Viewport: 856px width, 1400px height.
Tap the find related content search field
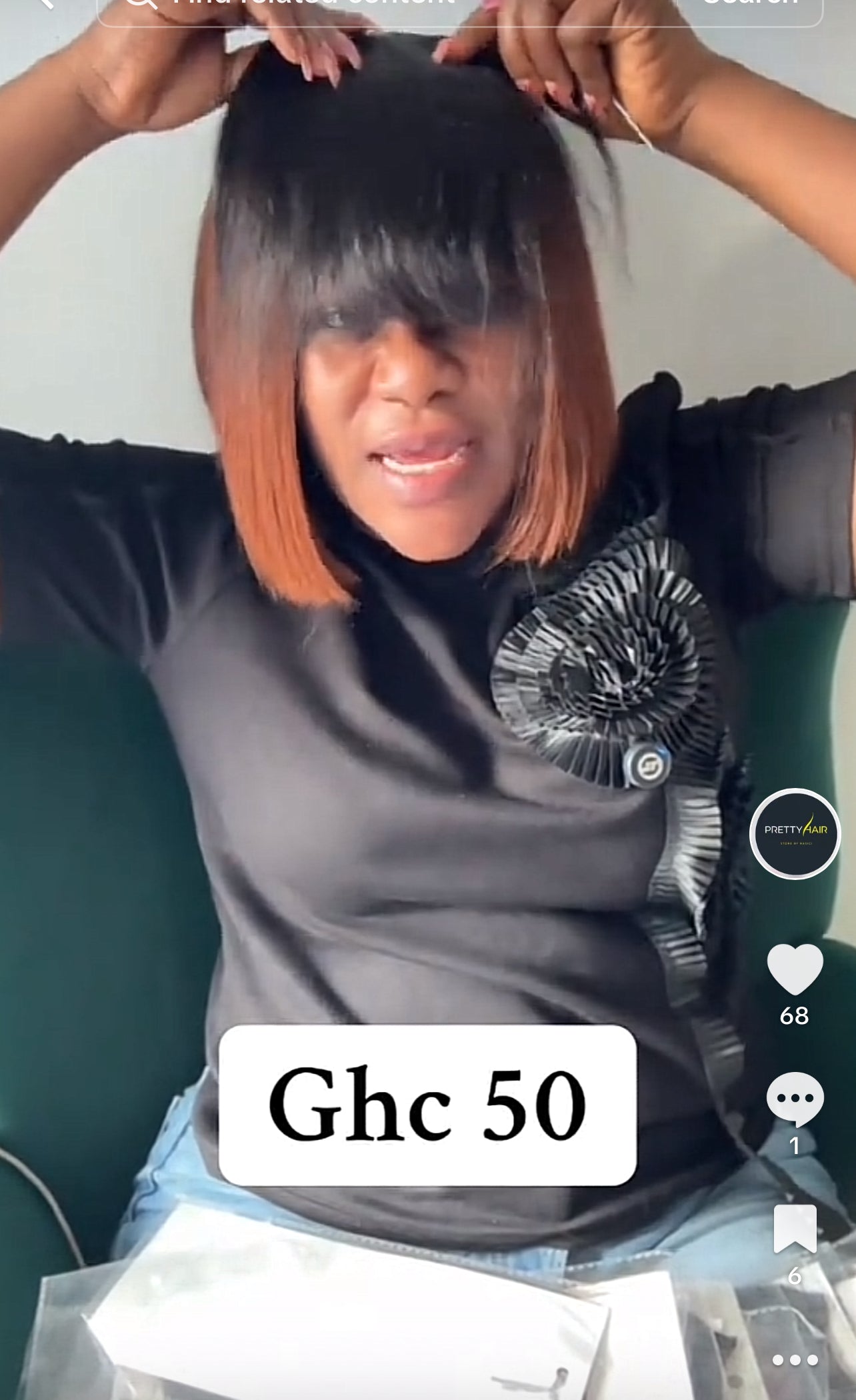coord(387,8)
